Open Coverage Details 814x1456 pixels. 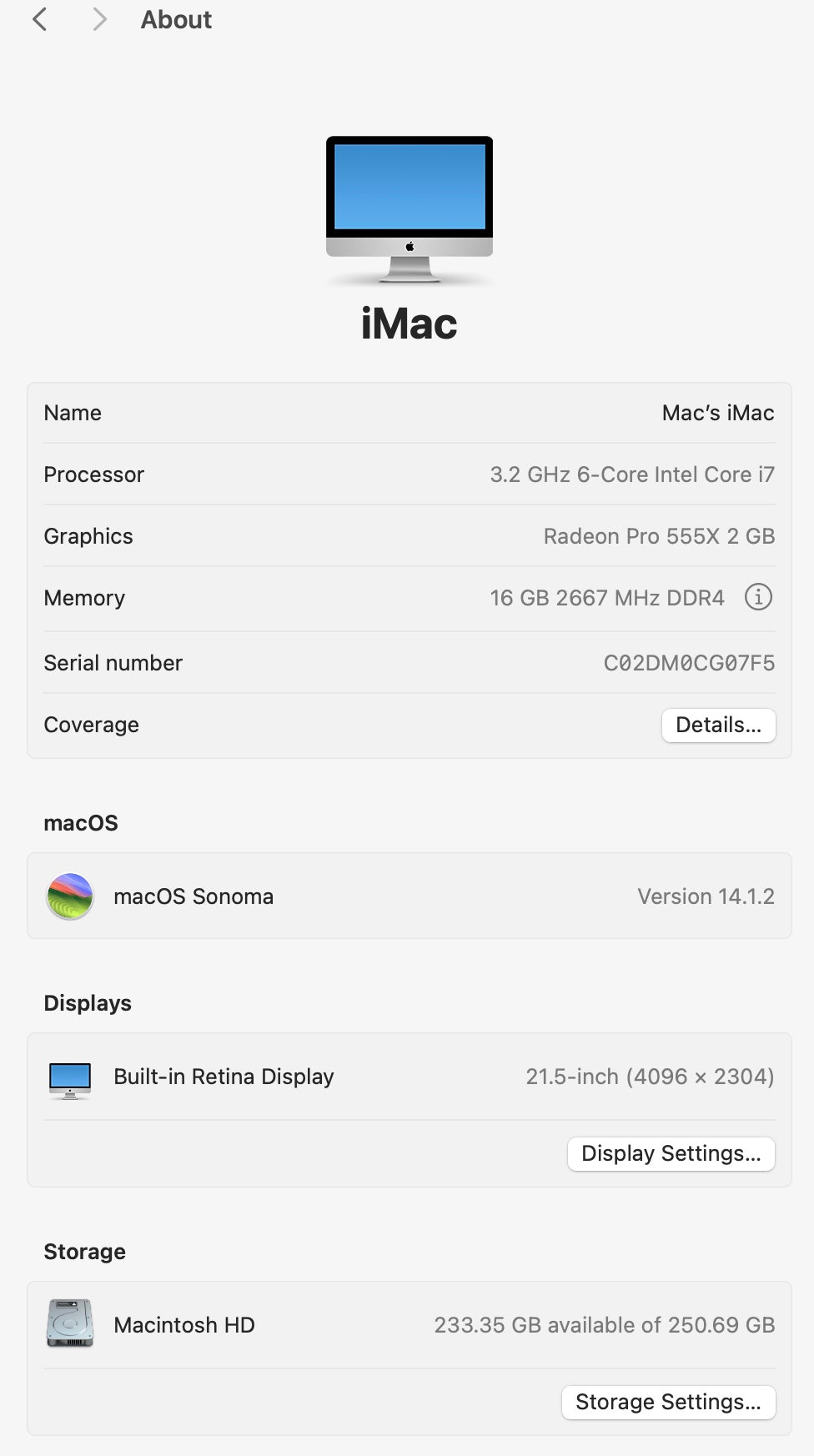tap(718, 725)
